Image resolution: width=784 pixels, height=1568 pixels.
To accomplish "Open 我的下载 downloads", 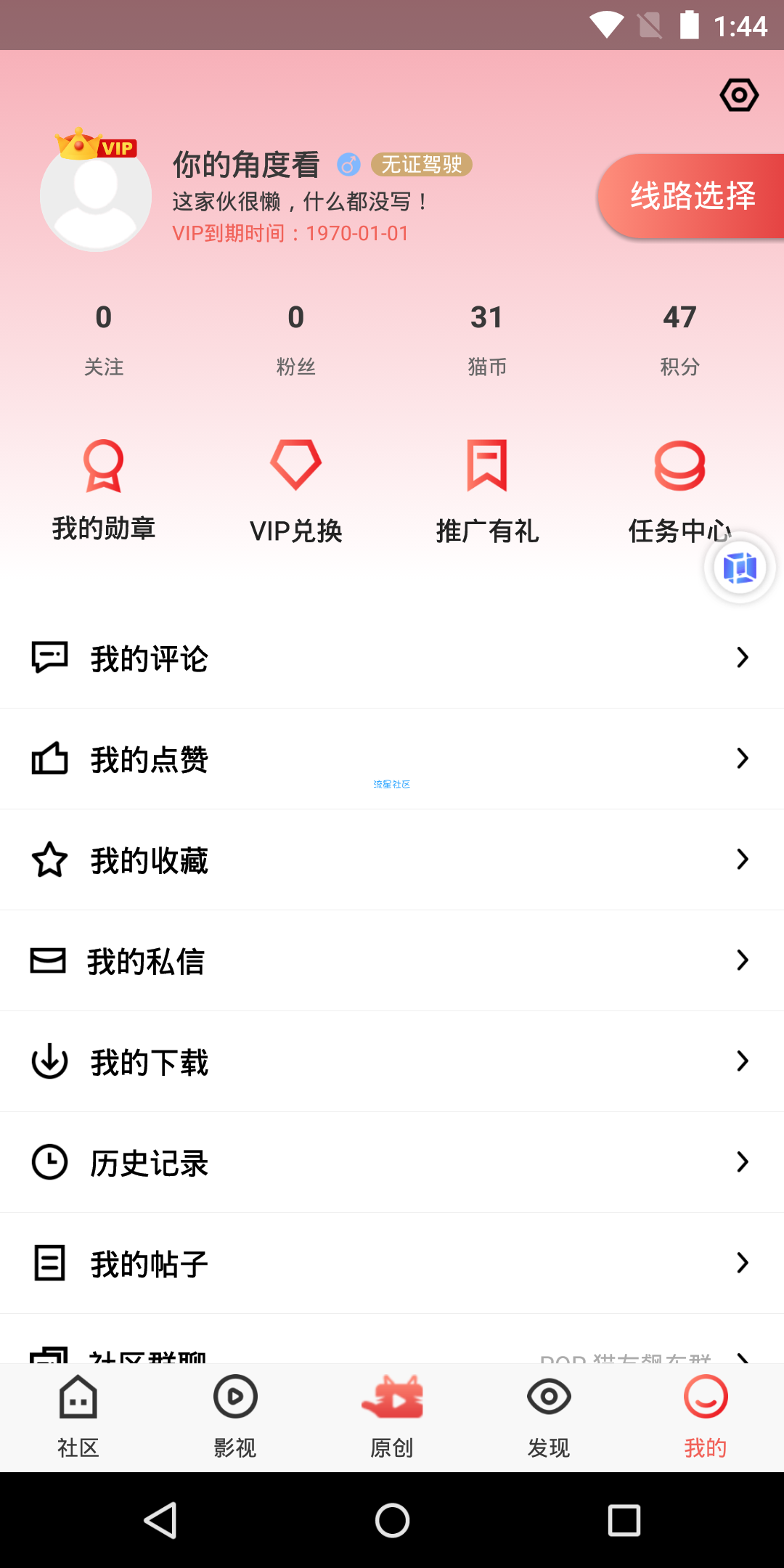I will pyautogui.click(x=392, y=1061).
